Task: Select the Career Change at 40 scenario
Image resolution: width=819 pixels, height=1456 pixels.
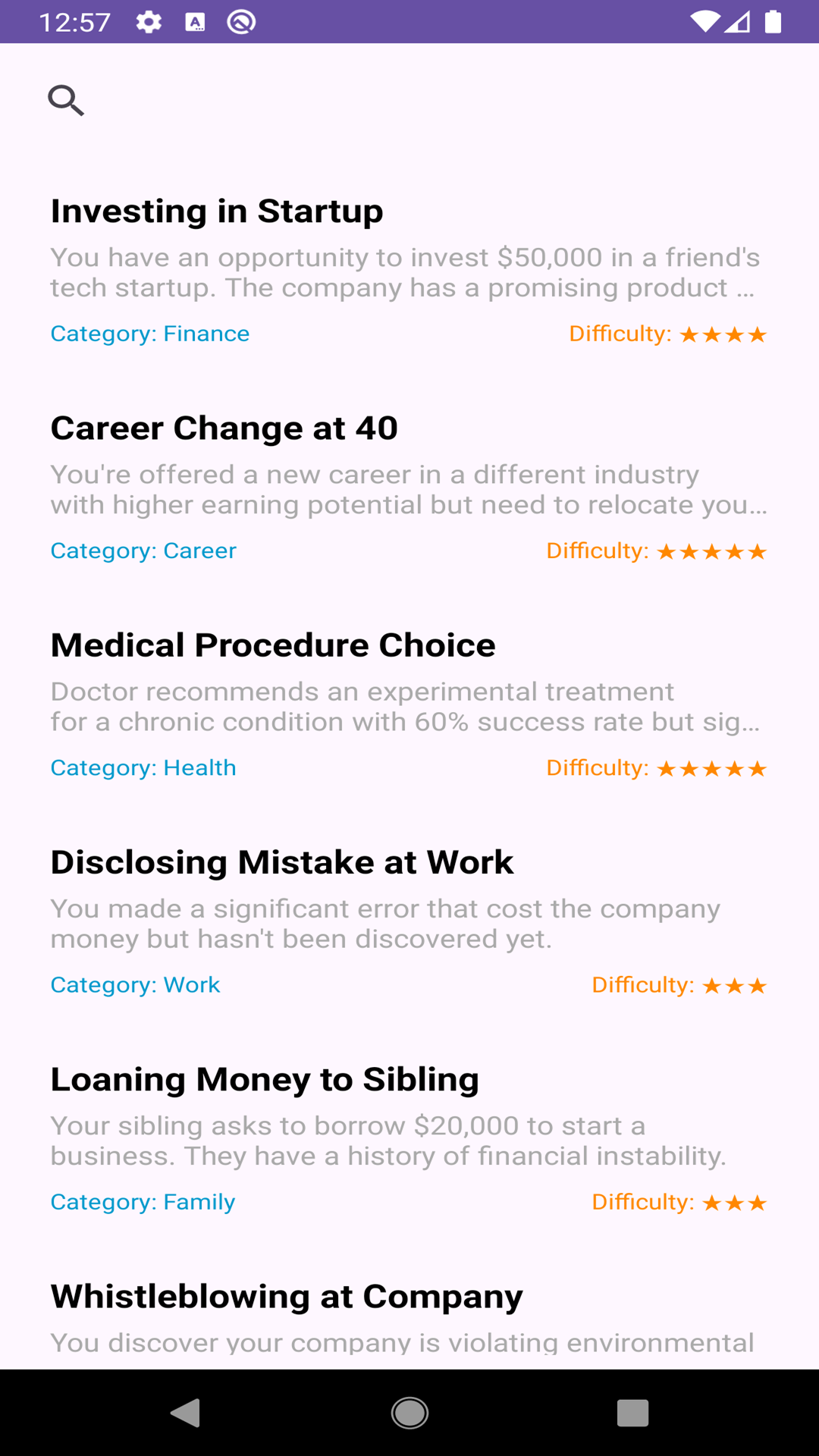Action: 224,428
